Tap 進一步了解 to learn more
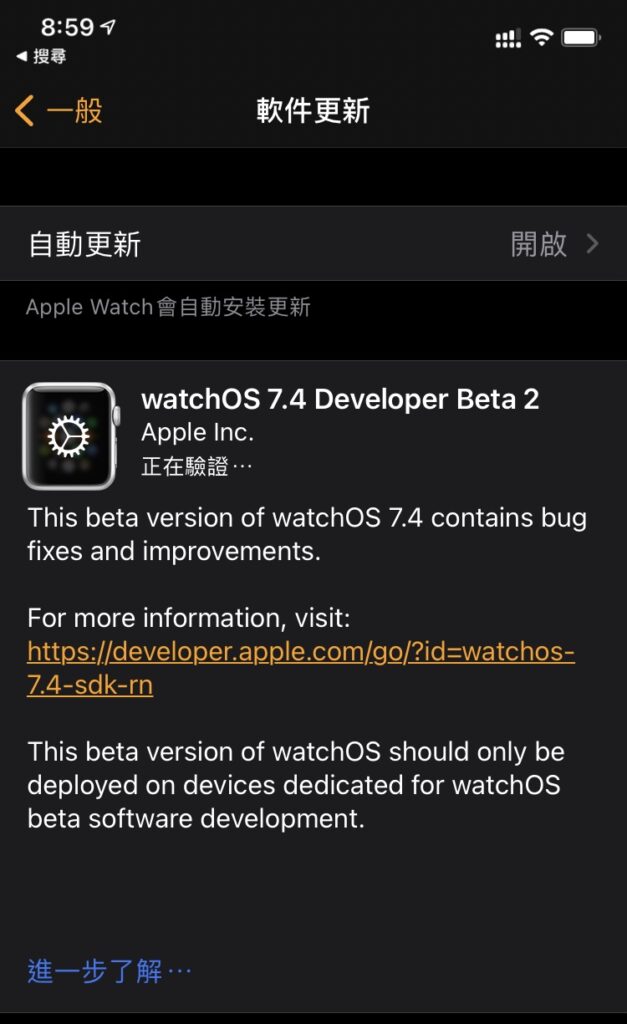The width and height of the screenshot is (627, 1024). pos(109,971)
